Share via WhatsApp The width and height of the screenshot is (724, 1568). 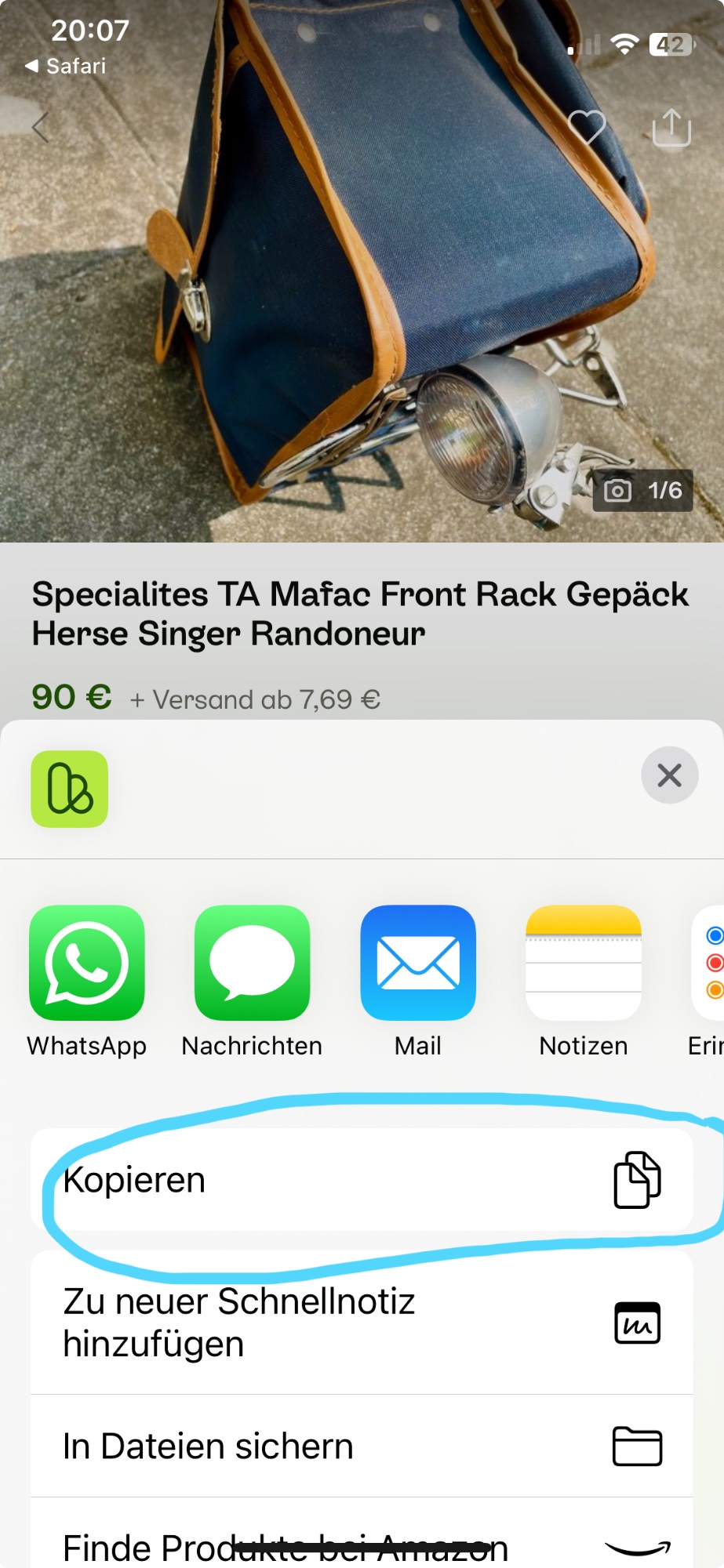tap(87, 964)
